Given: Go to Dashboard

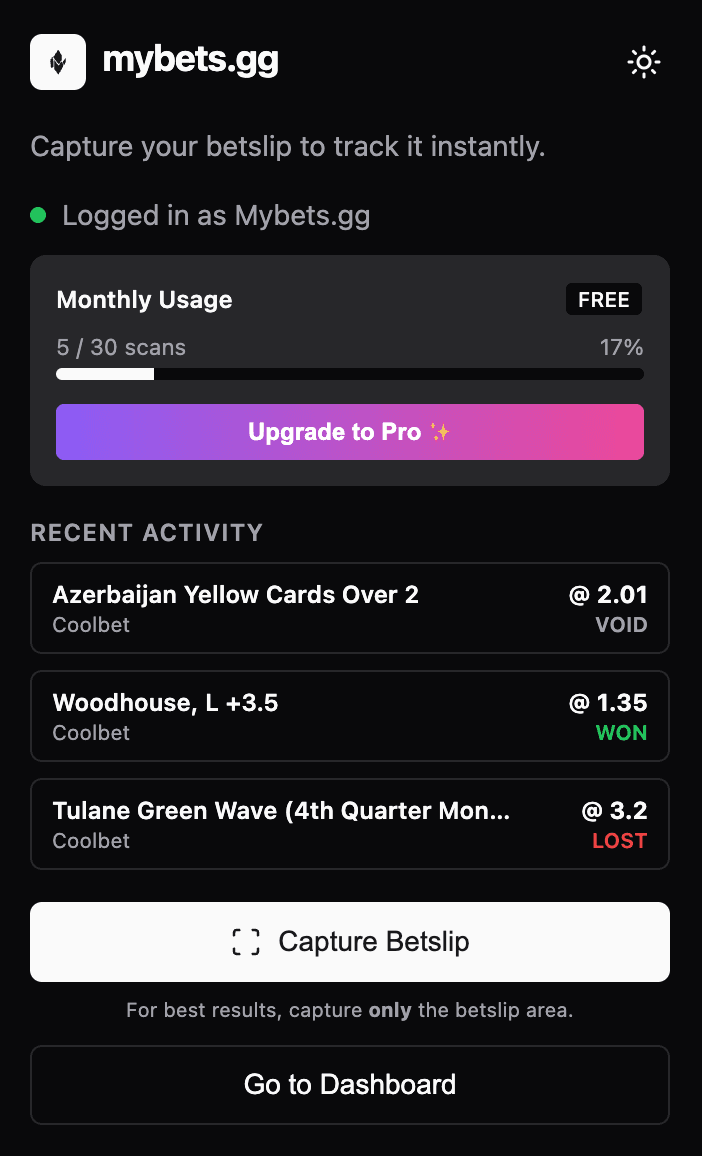Looking at the screenshot, I should pos(350,1085).
